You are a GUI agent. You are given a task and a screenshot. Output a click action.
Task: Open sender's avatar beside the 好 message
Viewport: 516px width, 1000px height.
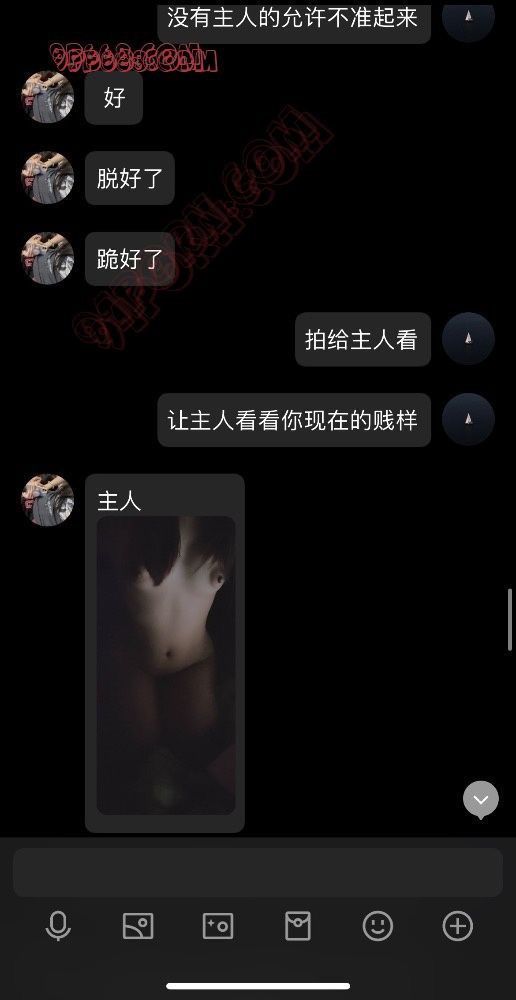pos(48,97)
